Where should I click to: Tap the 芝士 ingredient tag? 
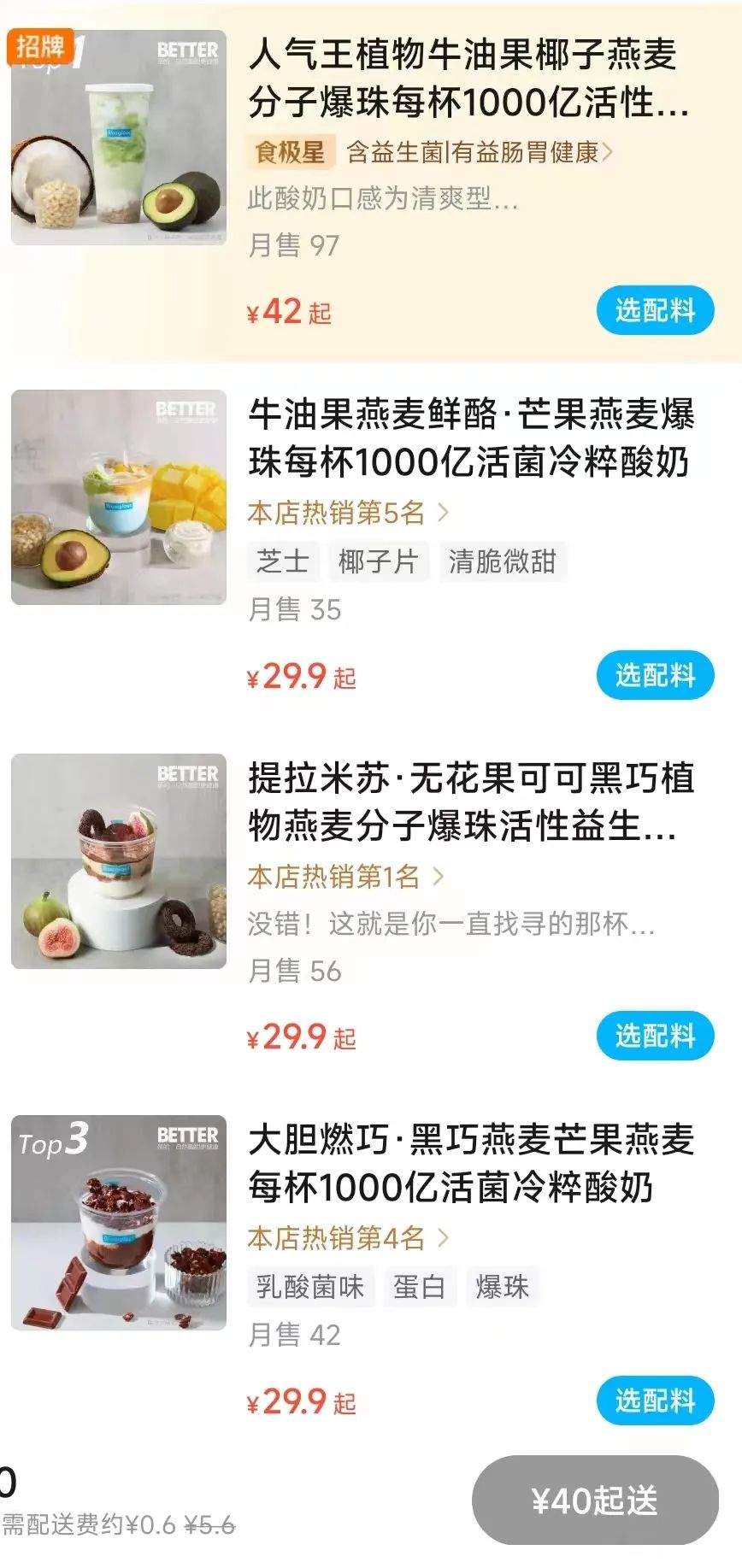282,561
